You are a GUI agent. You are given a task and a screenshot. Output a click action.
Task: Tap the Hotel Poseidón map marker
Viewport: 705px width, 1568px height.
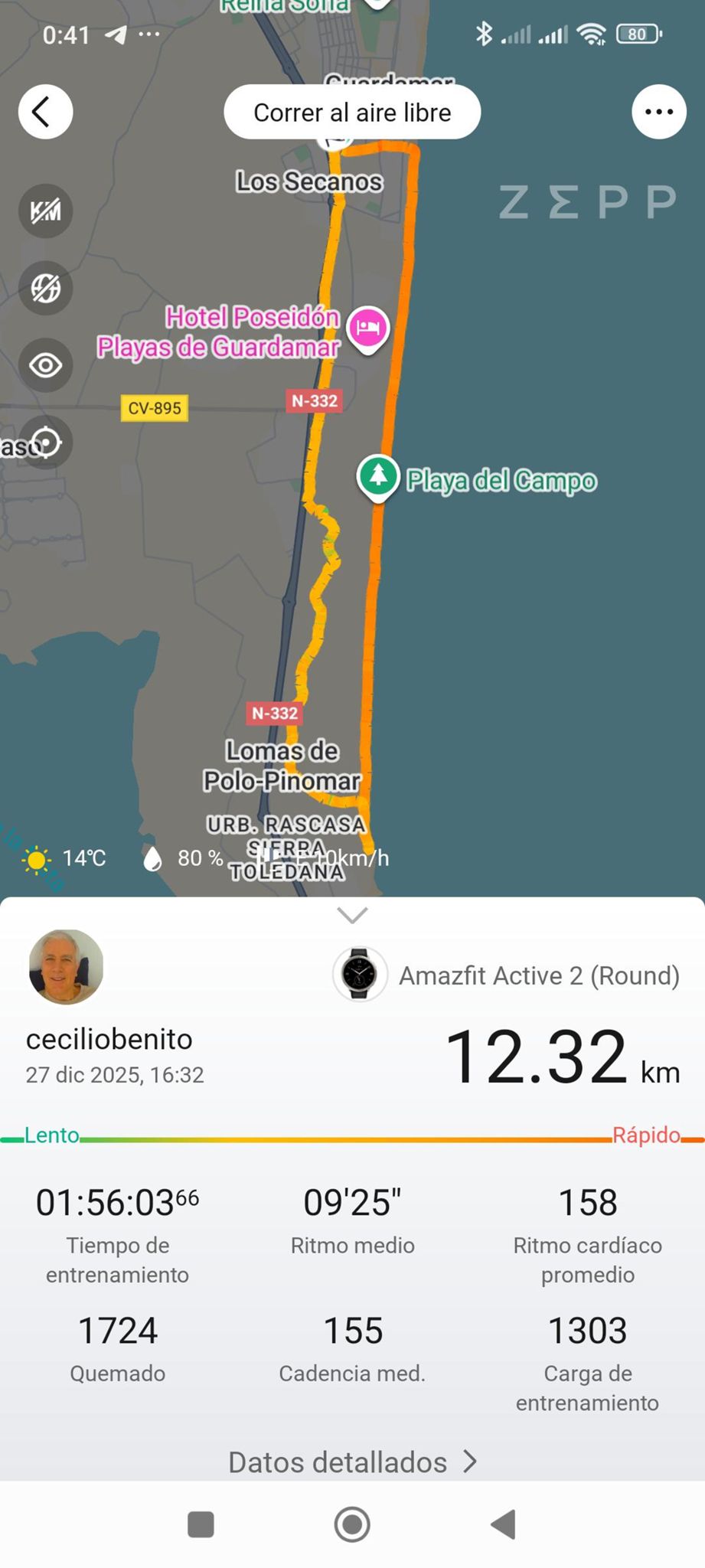(x=368, y=329)
